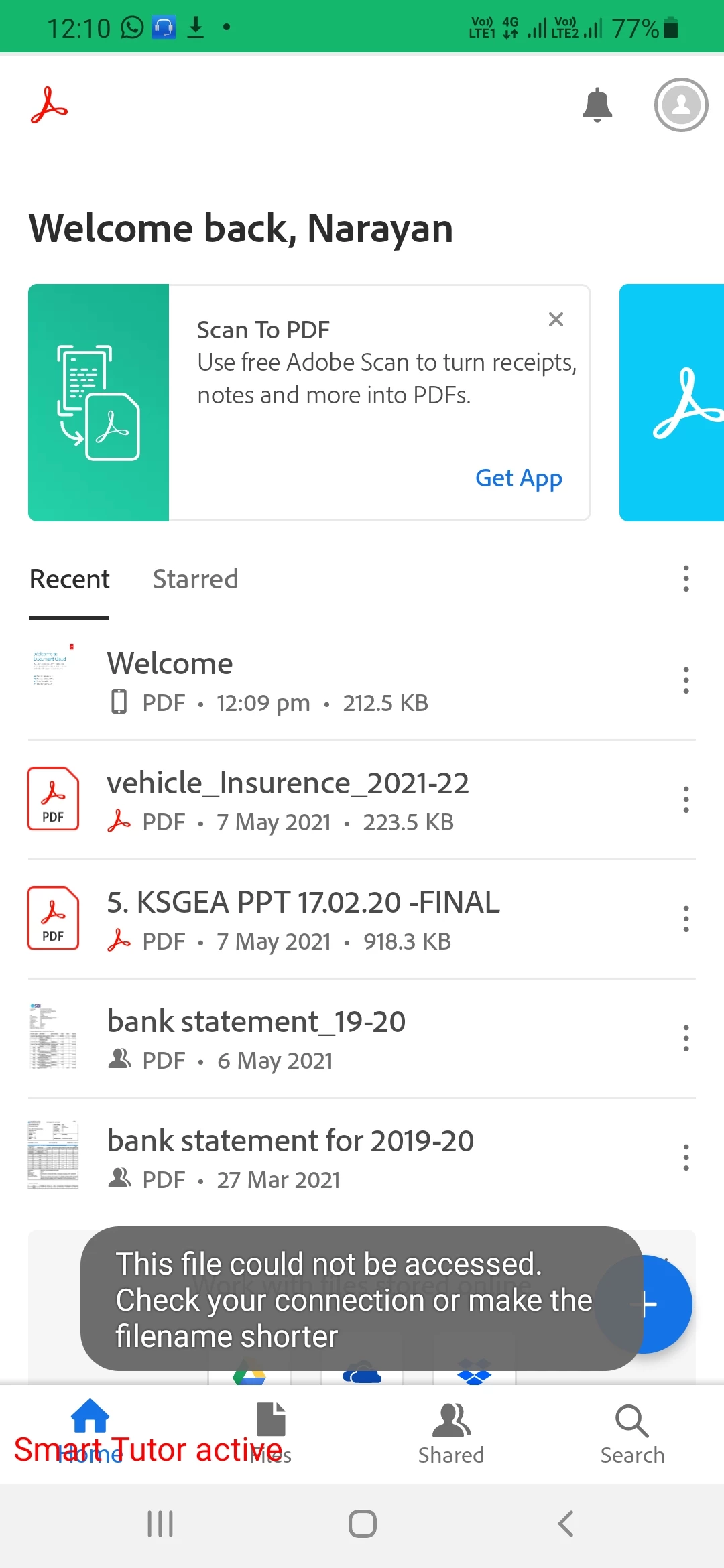Show options for 5. KSGEA PPT file
Screen dimensions: 724x1568
(x=686, y=919)
